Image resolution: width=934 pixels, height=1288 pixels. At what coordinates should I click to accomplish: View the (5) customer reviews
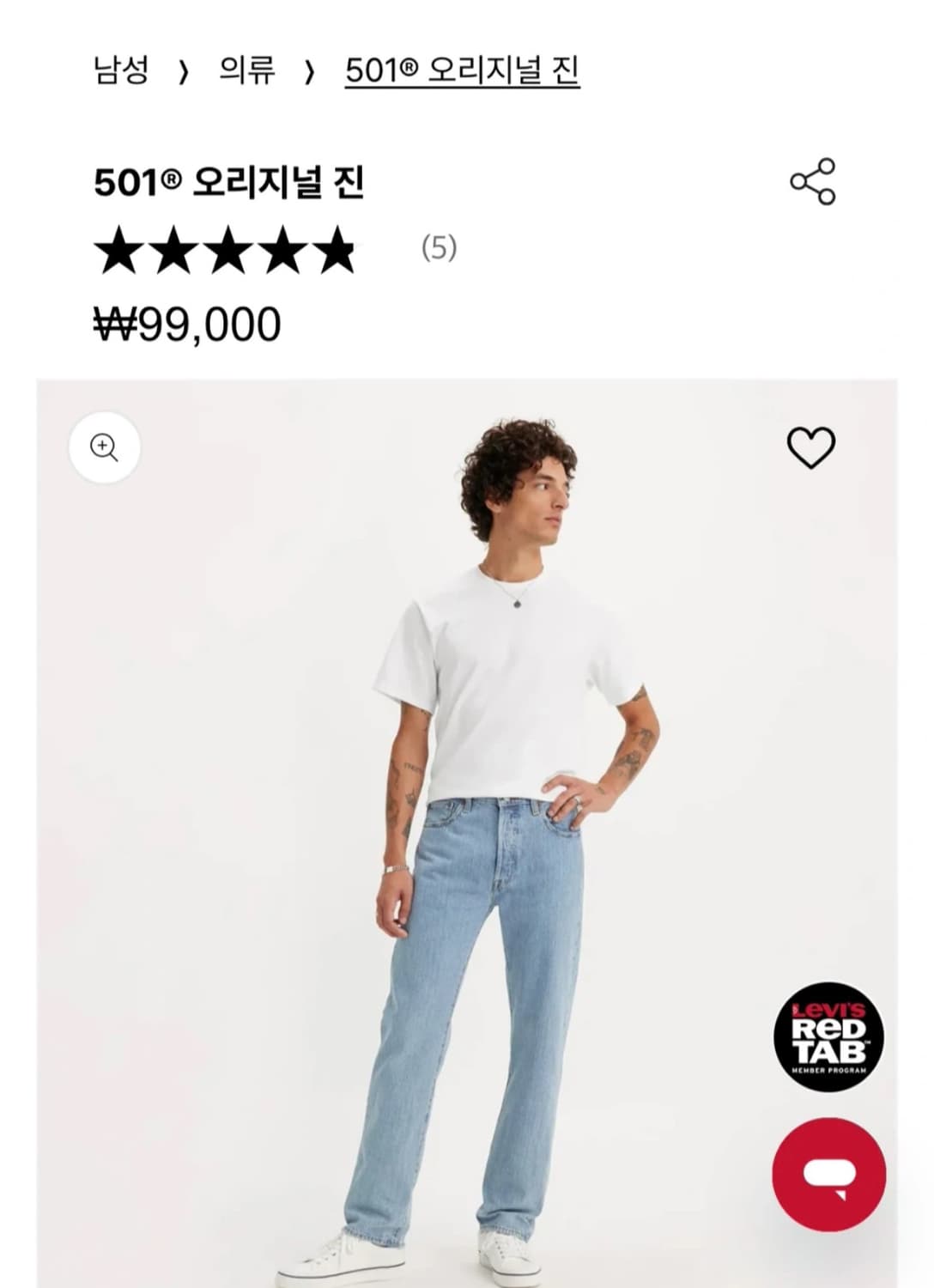click(x=438, y=249)
